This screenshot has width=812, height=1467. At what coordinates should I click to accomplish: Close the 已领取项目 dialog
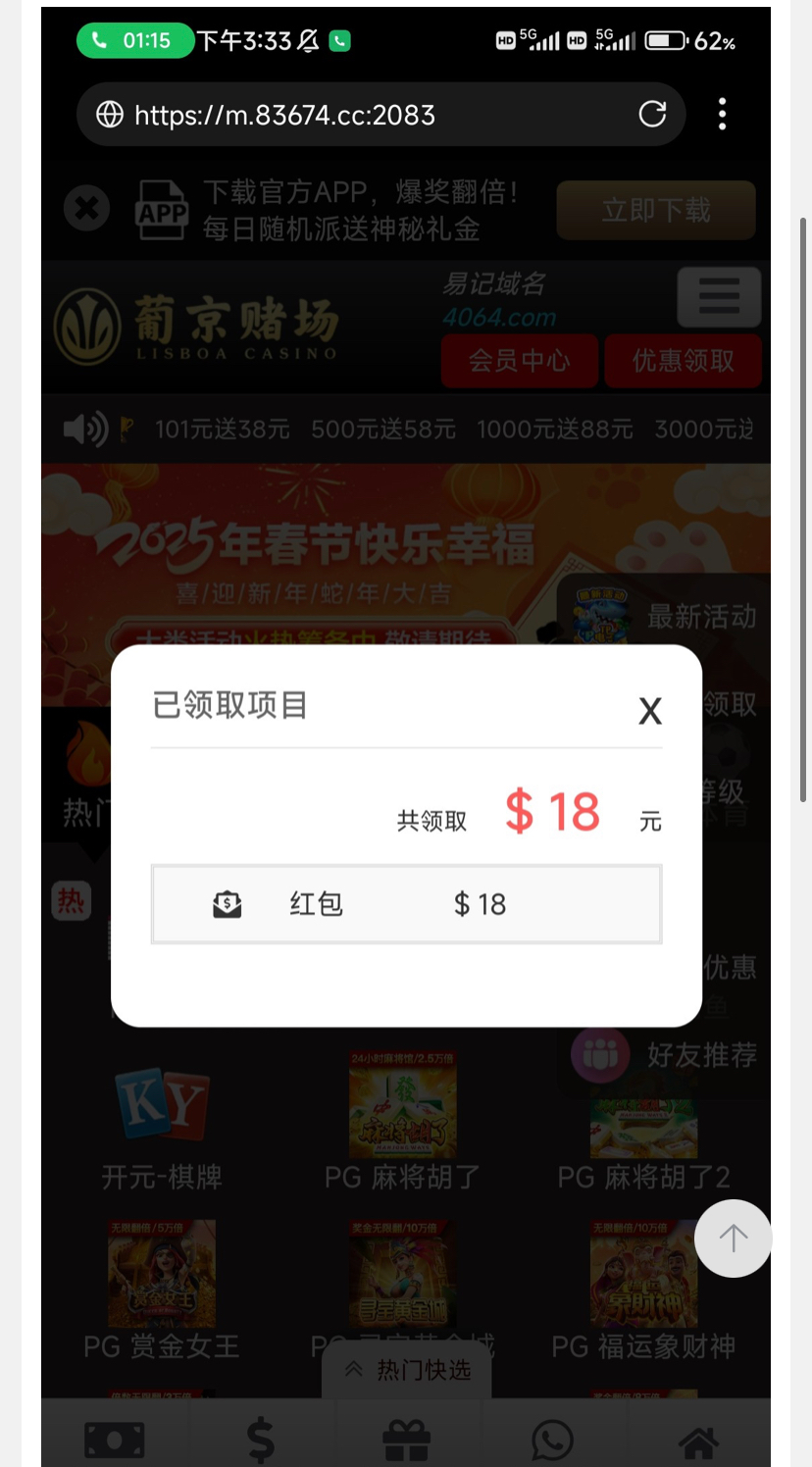click(x=650, y=711)
